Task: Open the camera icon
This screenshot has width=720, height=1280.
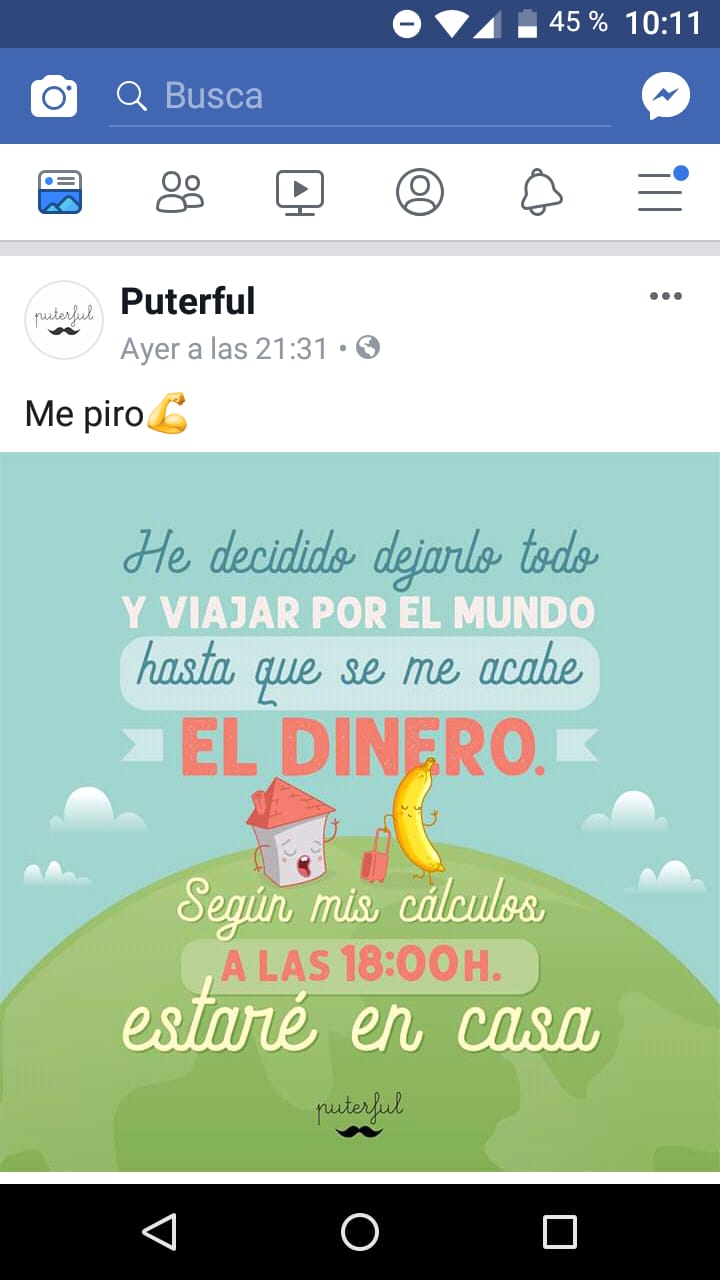Action: point(54,96)
